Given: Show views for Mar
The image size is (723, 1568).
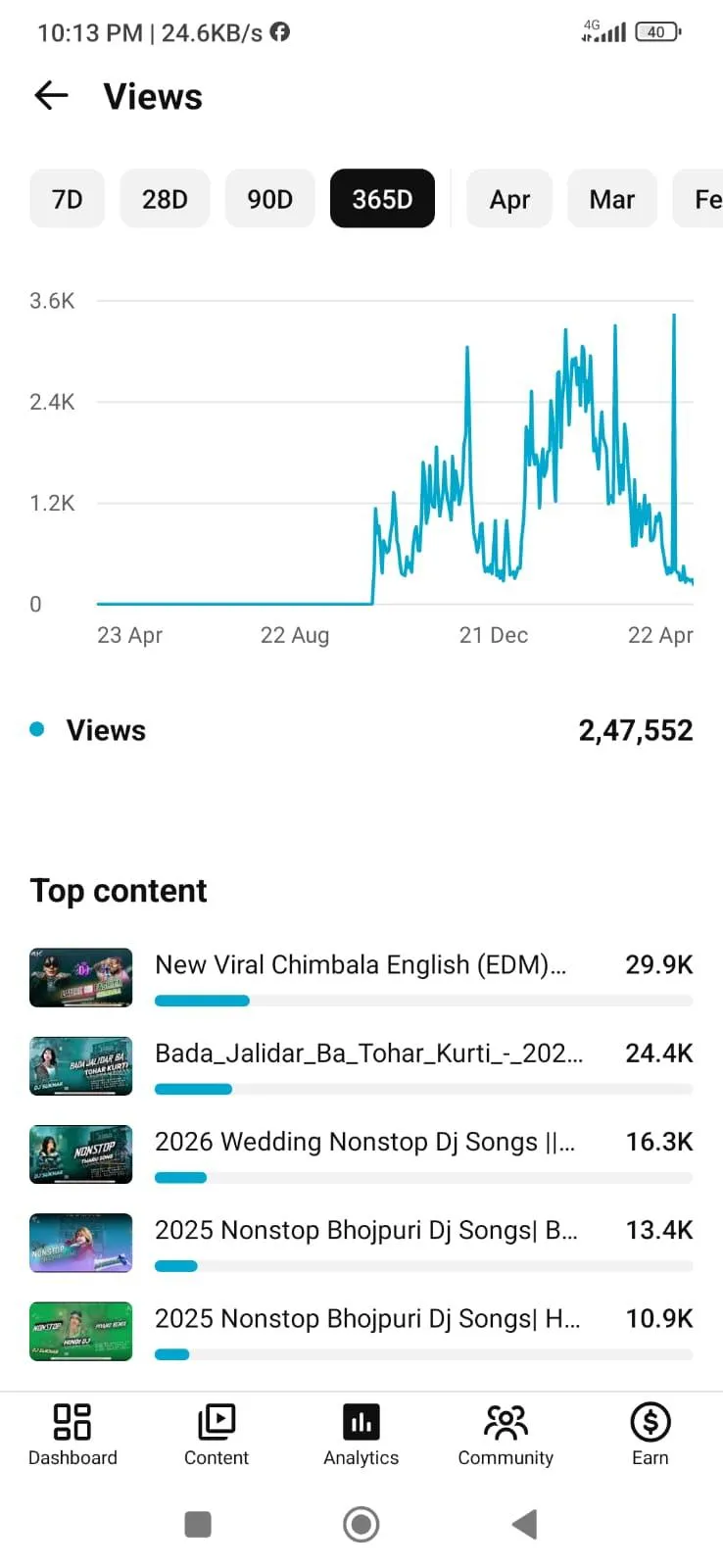Looking at the screenshot, I should tap(611, 199).
